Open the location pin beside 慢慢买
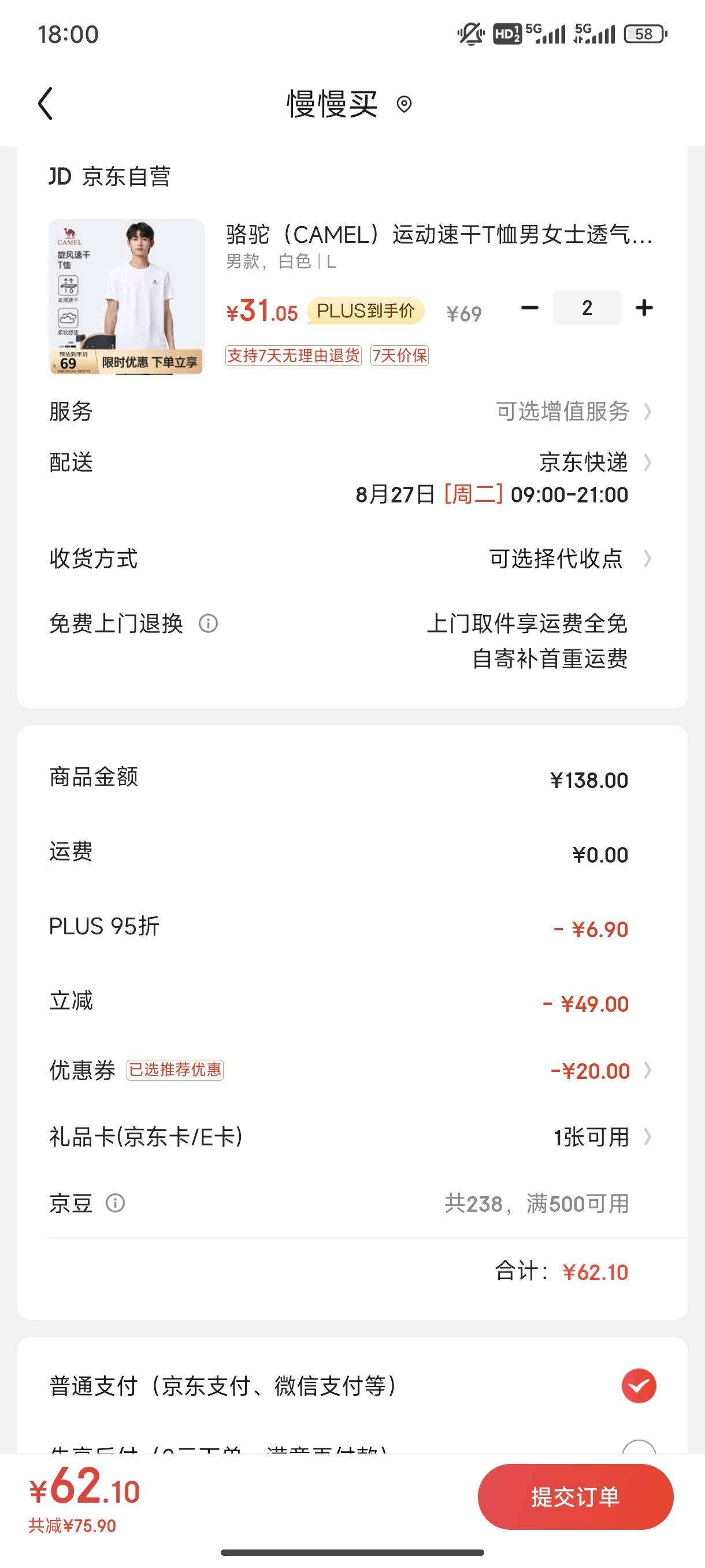Screen dimensions: 705x1568 404,105
